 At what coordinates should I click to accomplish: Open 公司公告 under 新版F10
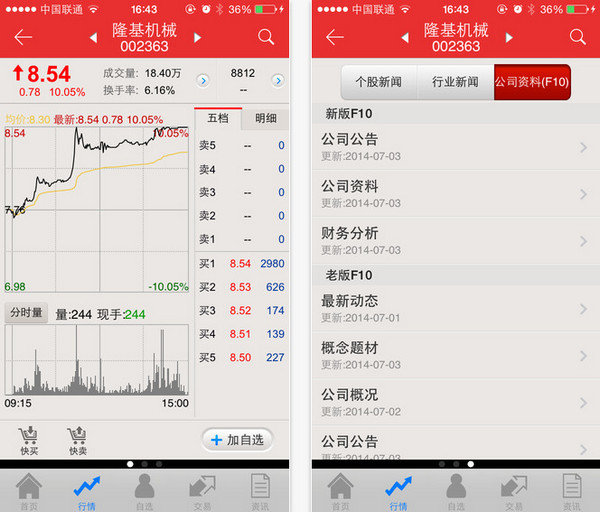[456, 147]
